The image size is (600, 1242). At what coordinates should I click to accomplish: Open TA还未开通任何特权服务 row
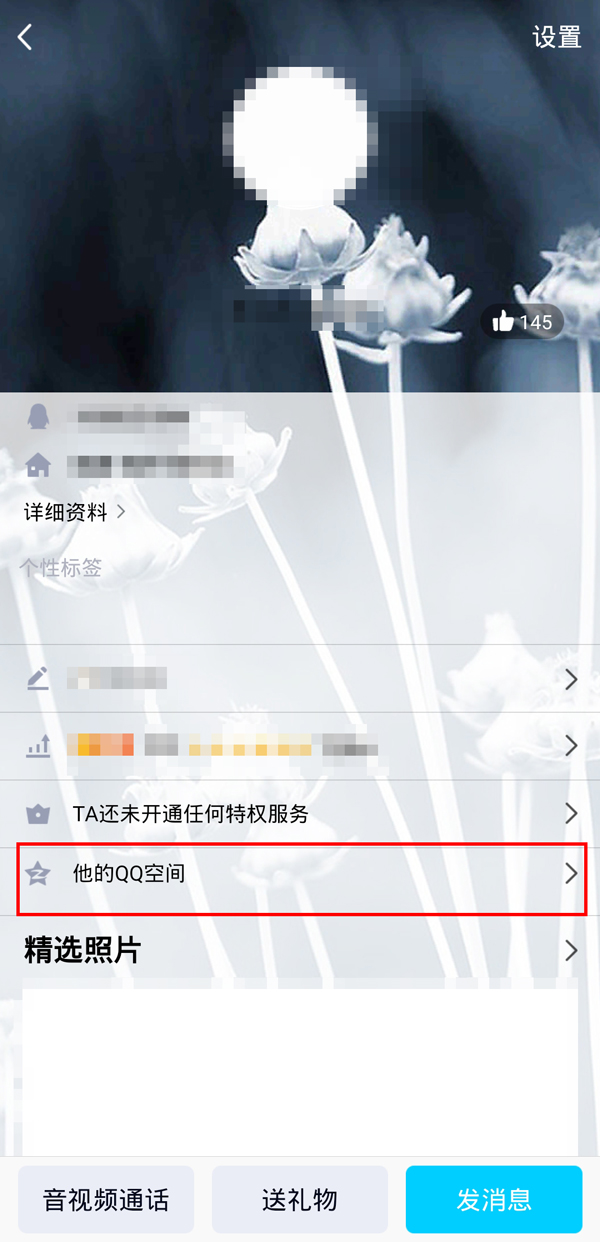300,814
